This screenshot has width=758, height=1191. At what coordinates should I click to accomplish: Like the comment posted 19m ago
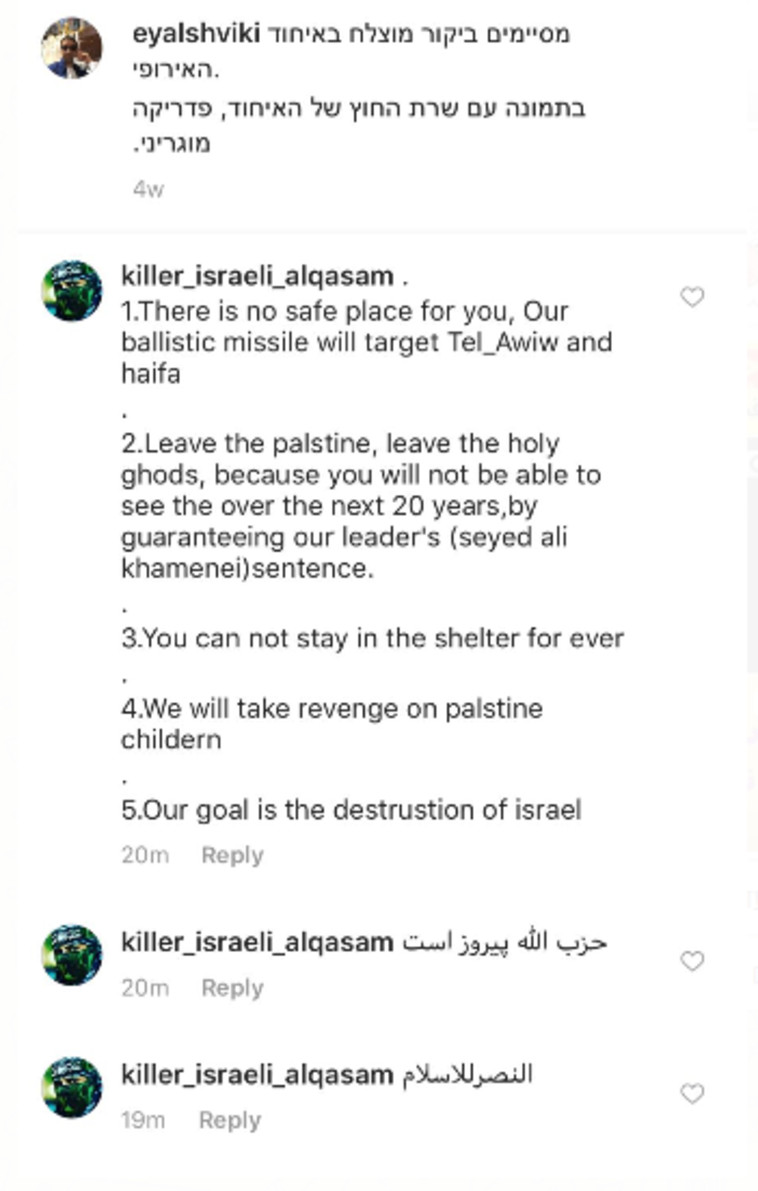click(692, 1093)
